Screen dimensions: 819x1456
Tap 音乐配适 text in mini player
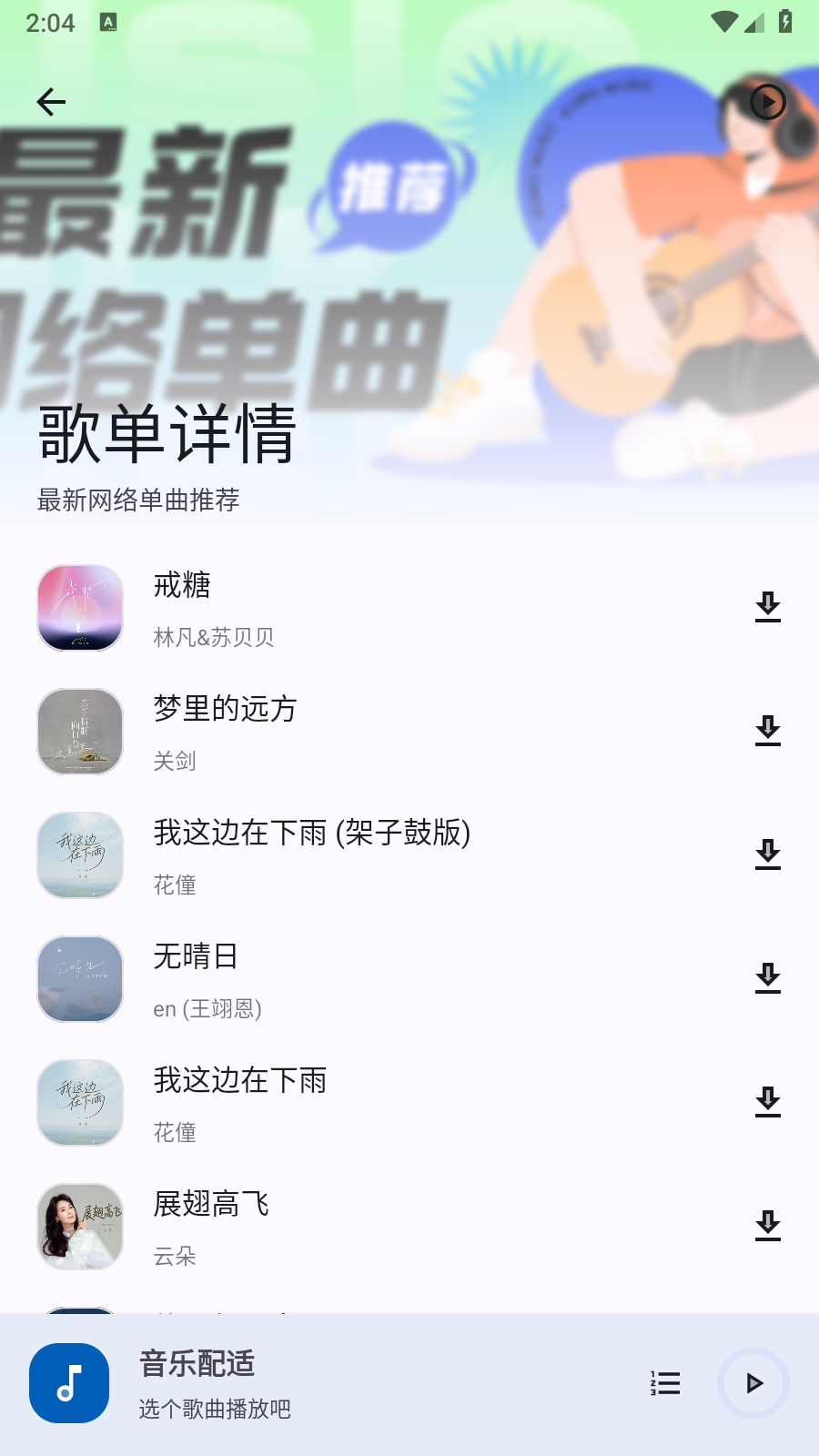pos(197,1365)
